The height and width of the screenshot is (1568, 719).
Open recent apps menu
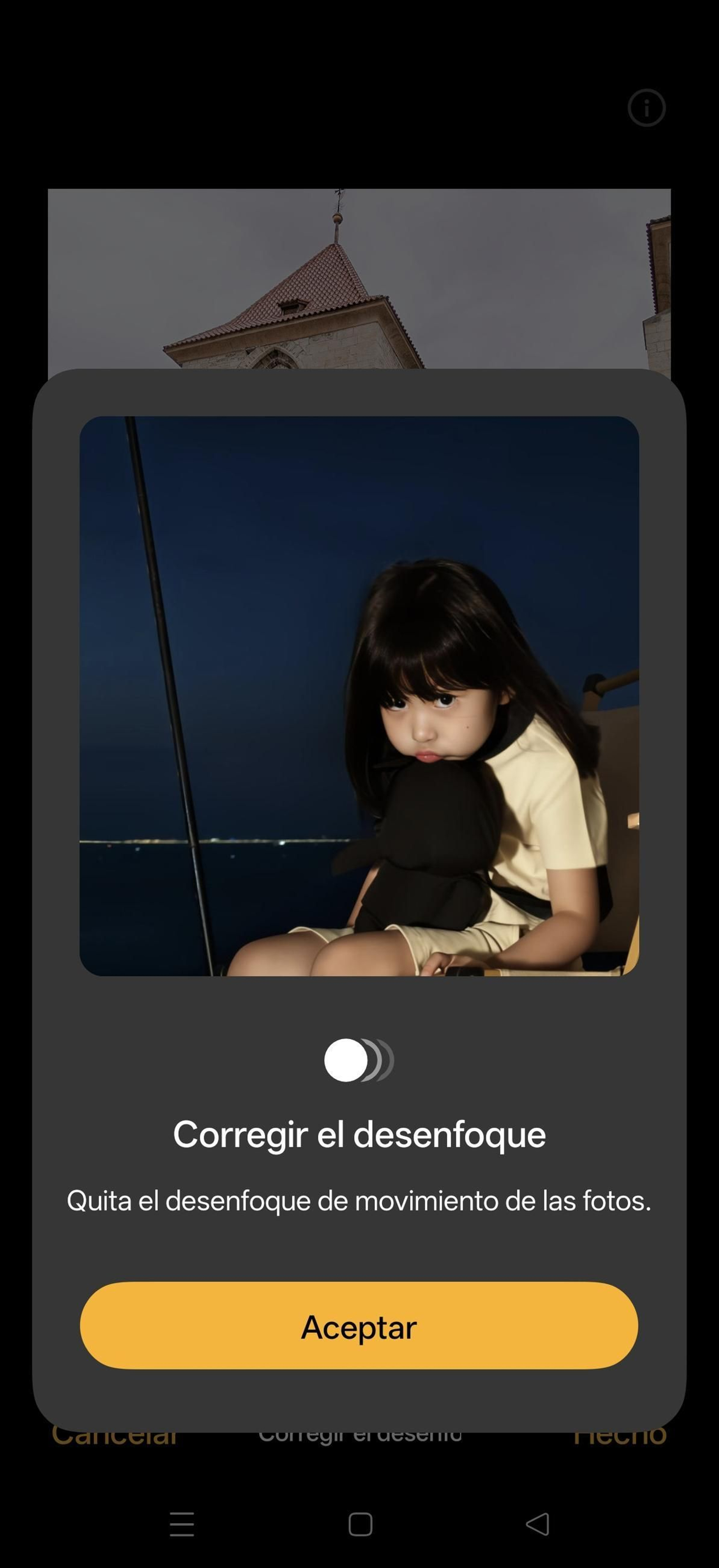pyautogui.click(x=181, y=1524)
